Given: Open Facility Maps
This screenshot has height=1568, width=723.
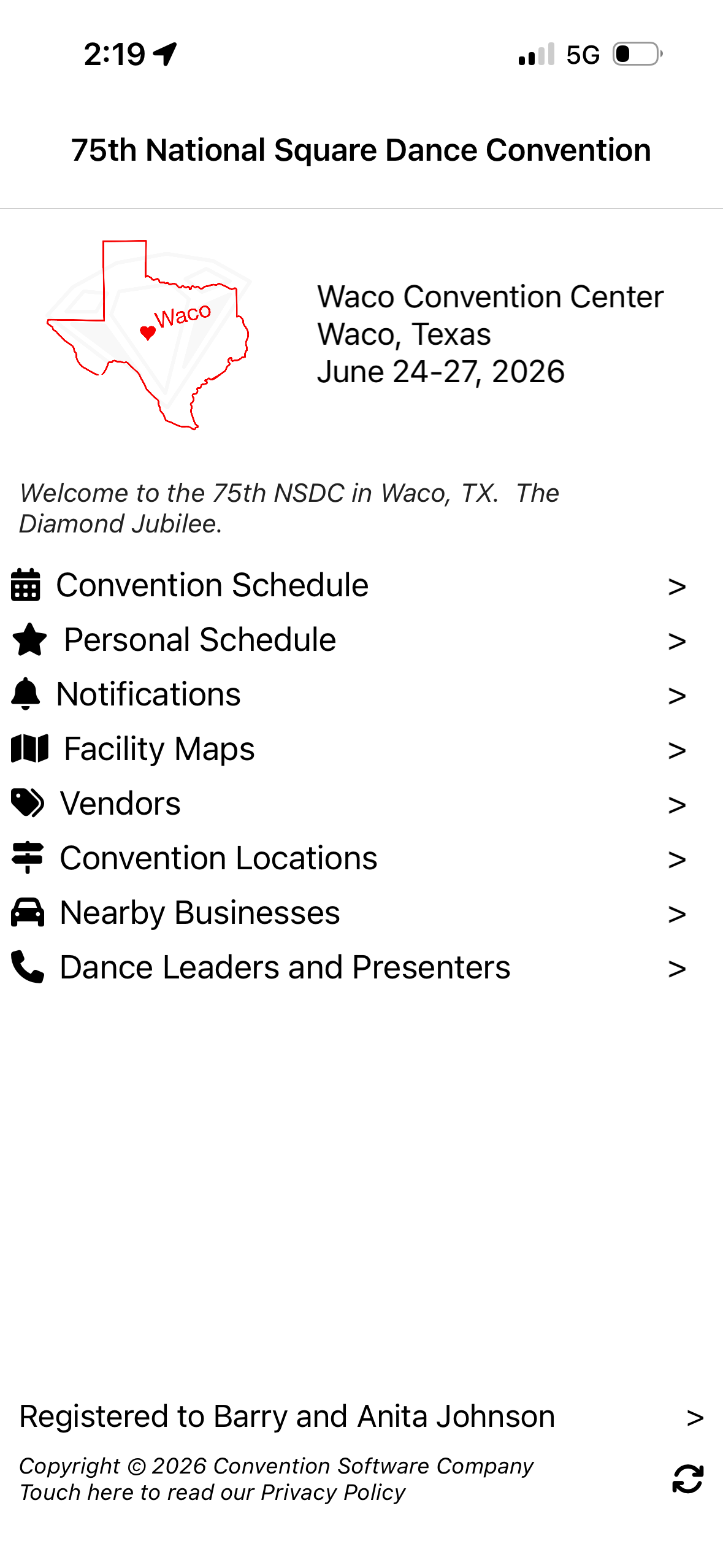Looking at the screenshot, I should click(361, 749).
